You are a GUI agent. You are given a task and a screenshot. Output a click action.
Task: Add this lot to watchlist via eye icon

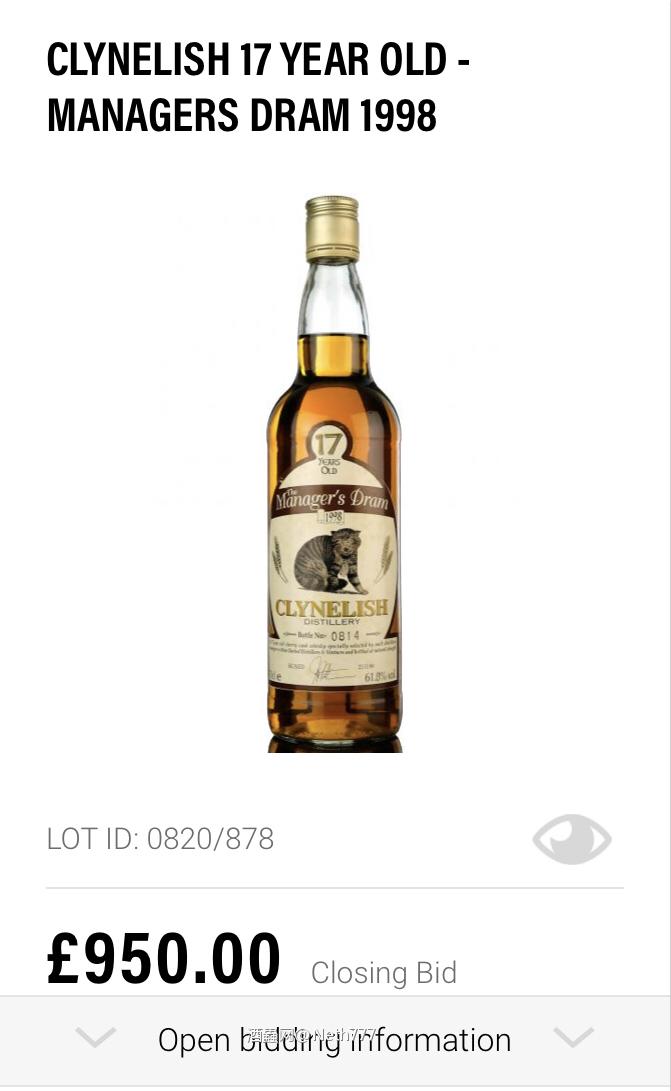coord(571,839)
